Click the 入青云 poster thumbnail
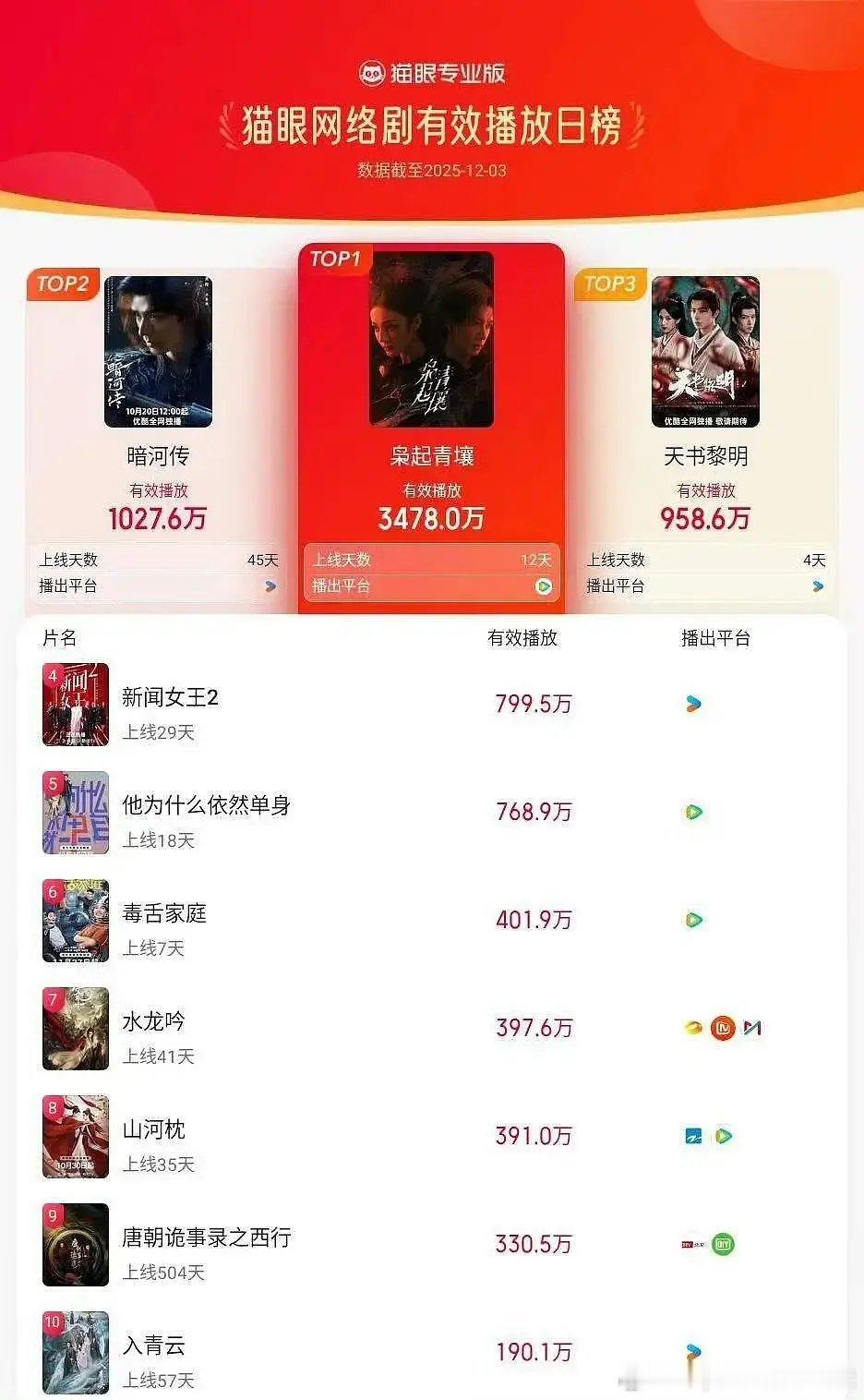This screenshot has height=1400, width=864. pos(78,1352)
